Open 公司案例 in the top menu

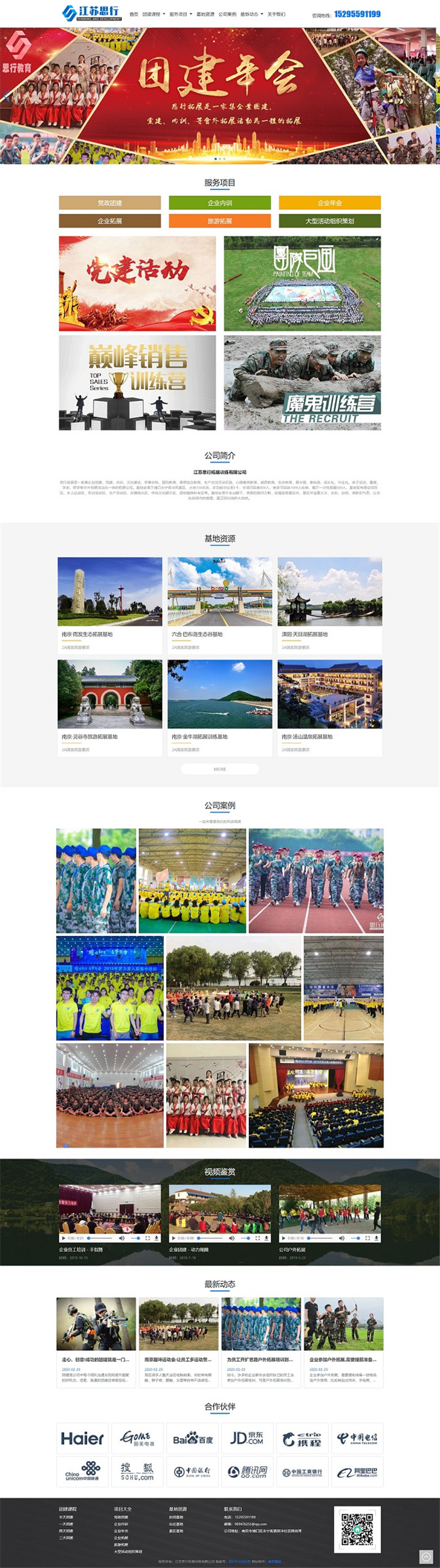pyautogui.click(x=227, y=14)
